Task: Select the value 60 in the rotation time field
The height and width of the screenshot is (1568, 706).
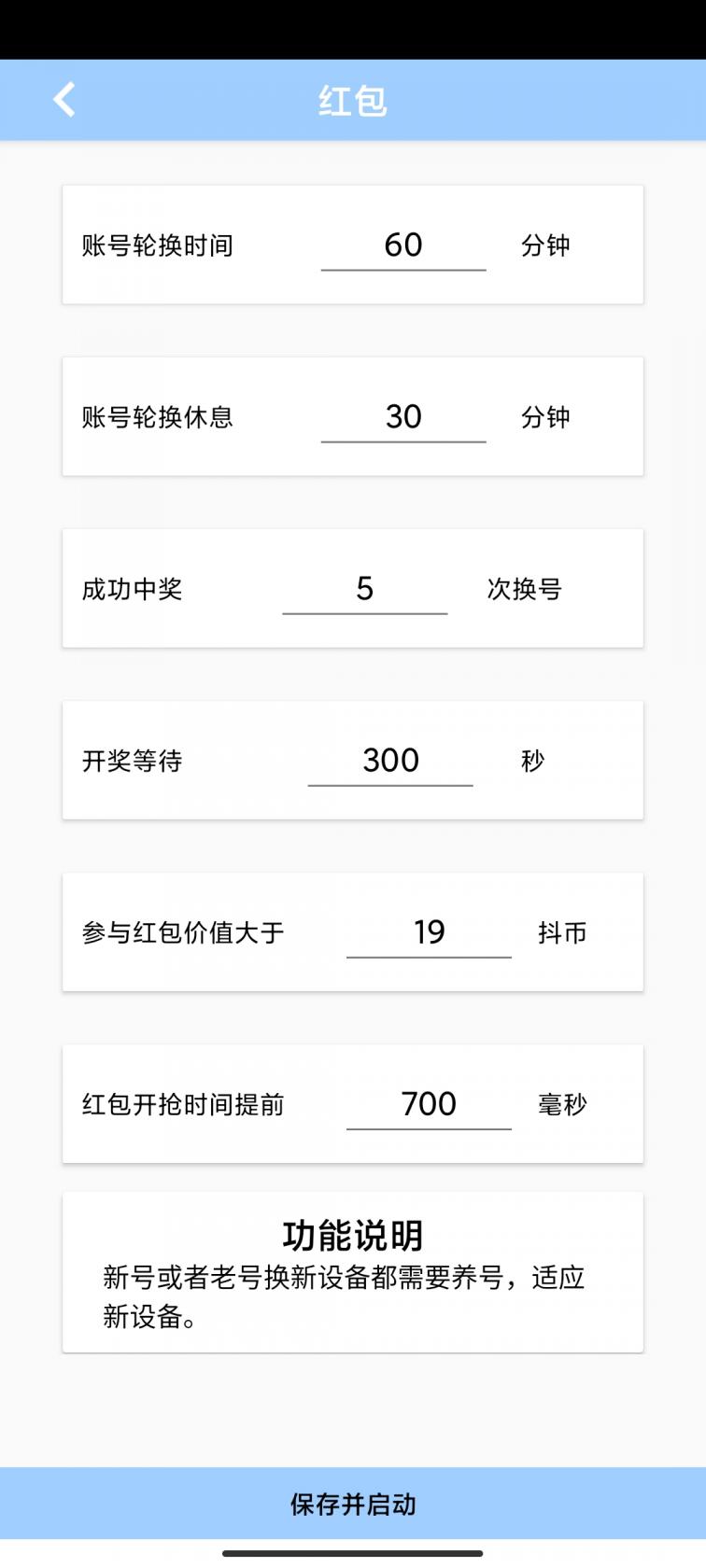Action: point(402,245)
